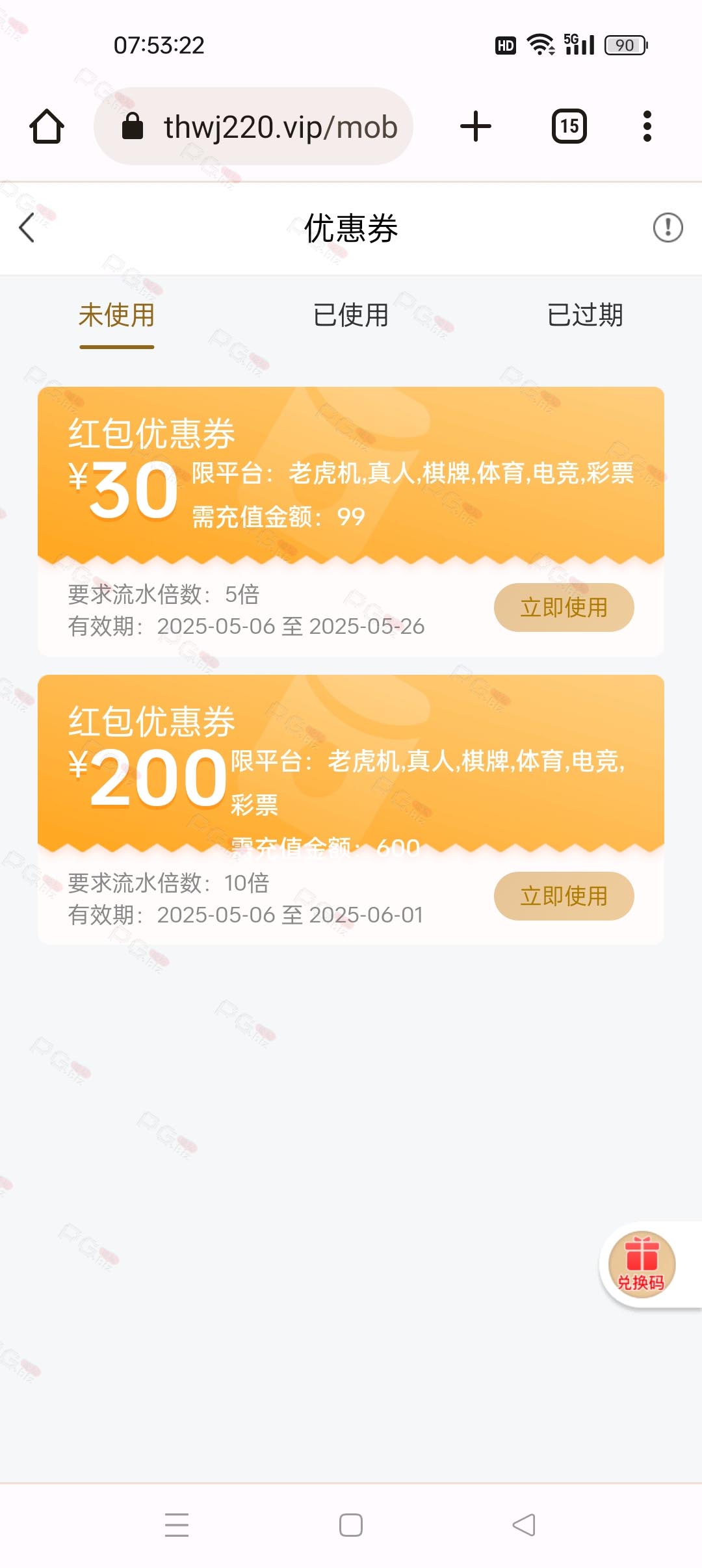This screenshot has width=702, height=1568.
Task: Tap the system back navigation button
Action: 524,1524
